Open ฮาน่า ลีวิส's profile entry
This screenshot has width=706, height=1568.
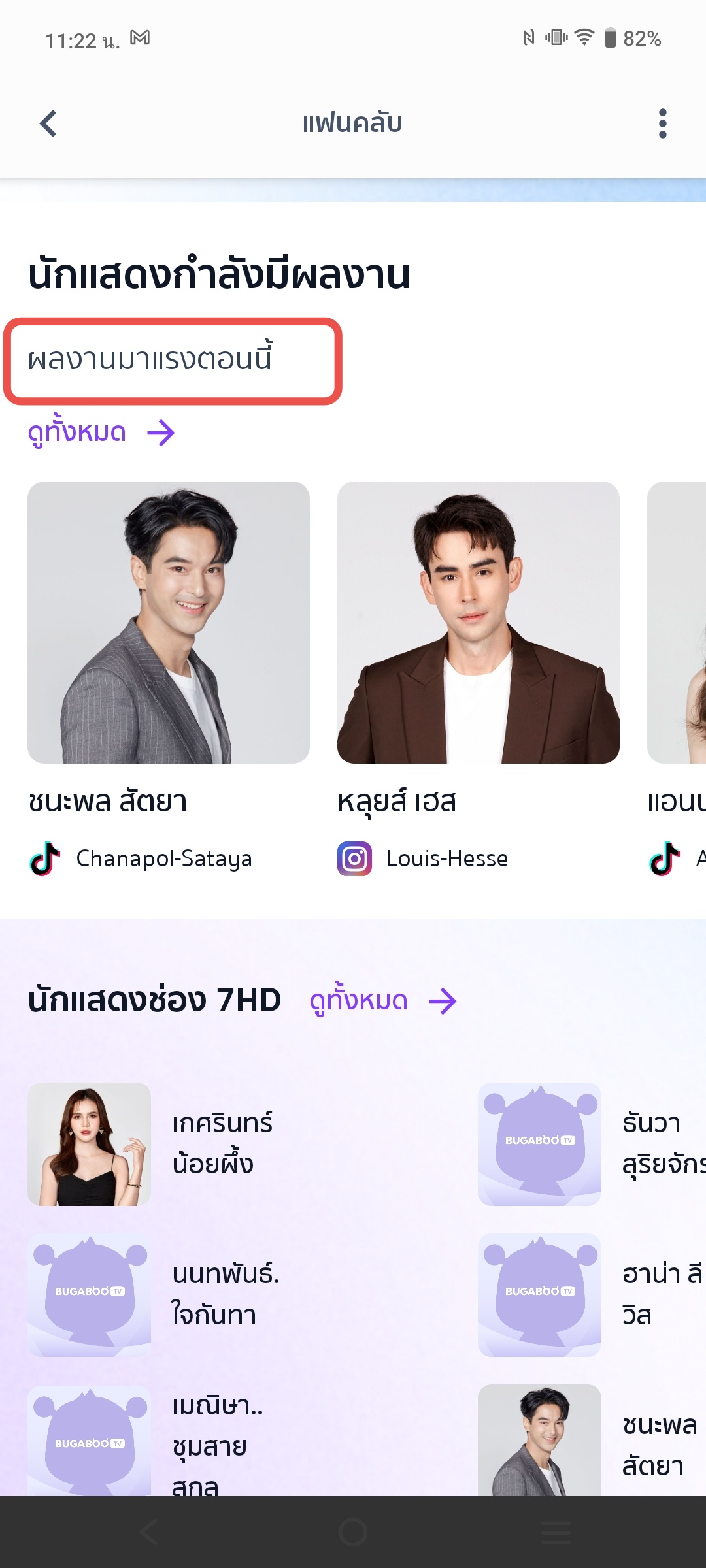[x=592, y=1295]
